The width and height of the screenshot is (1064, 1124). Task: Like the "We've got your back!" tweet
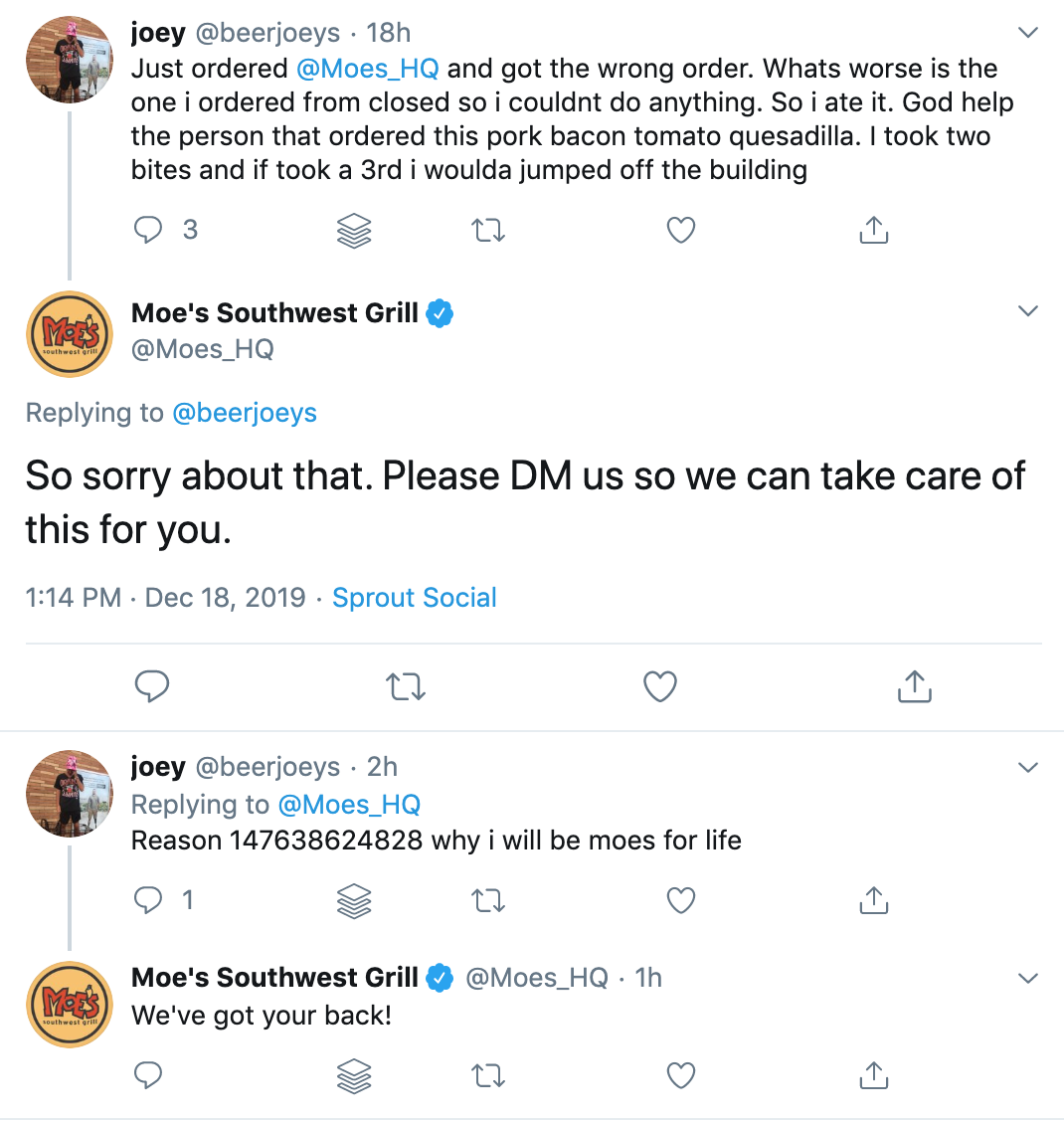click(680, 1075)
